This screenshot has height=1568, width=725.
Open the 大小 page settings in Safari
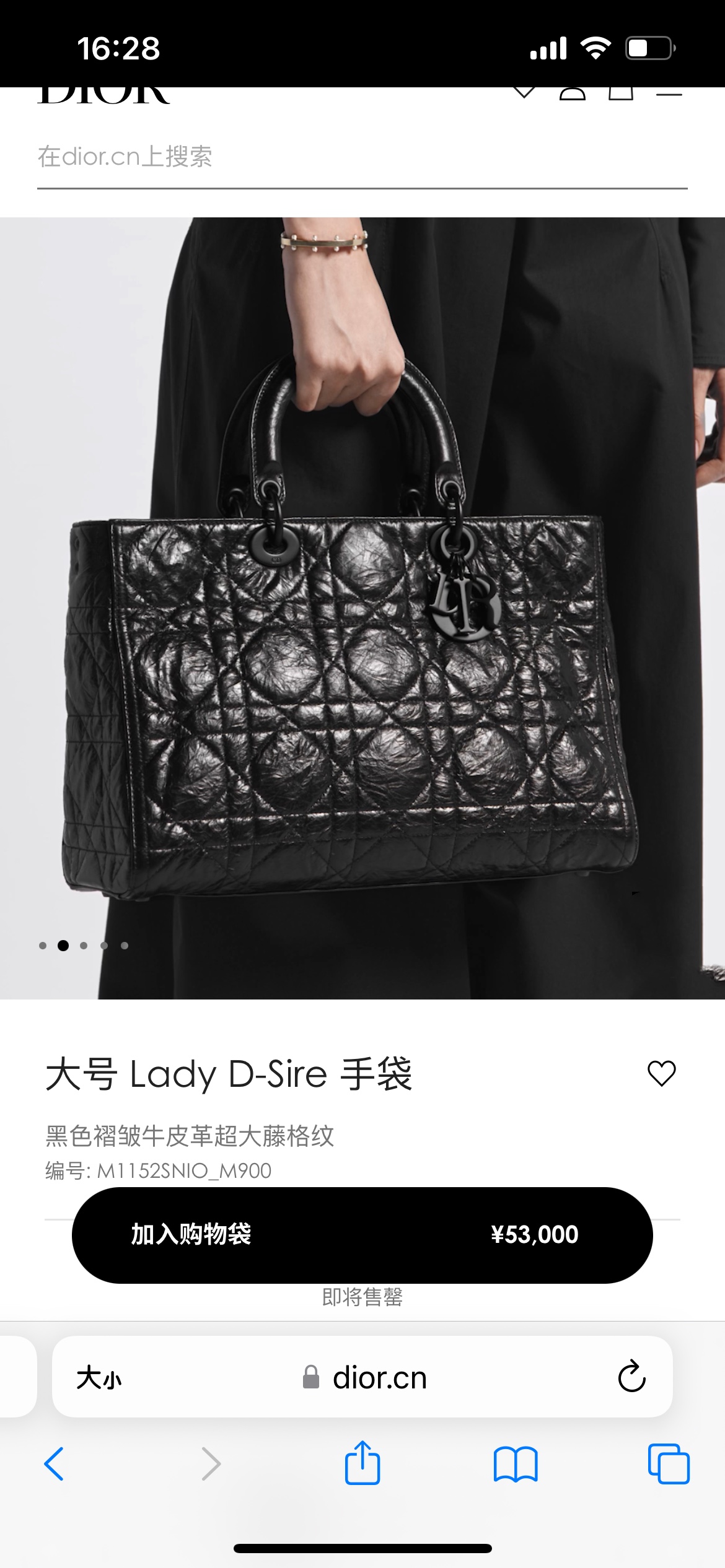[99, 1379]
